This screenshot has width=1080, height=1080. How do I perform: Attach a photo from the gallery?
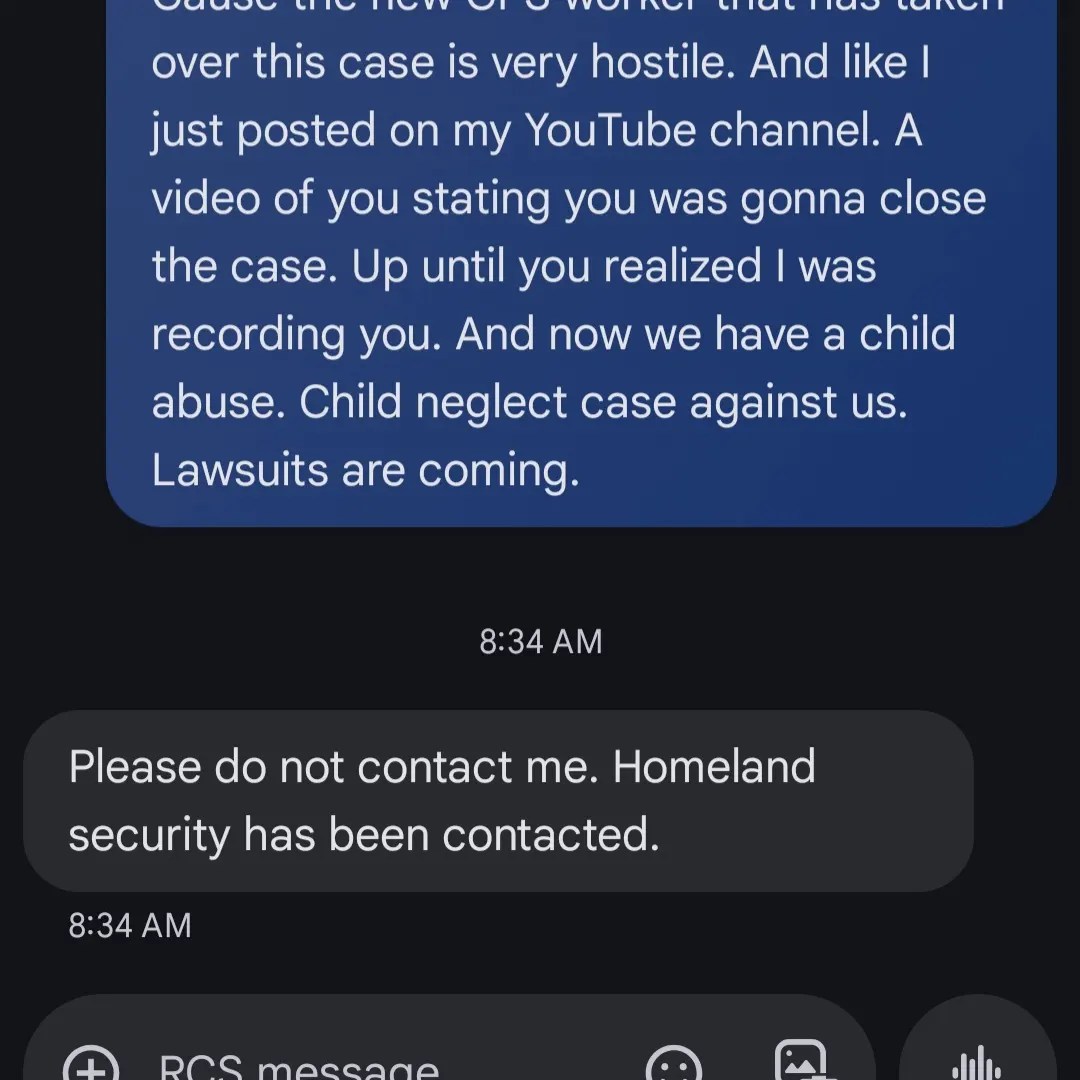[804, 1062]
